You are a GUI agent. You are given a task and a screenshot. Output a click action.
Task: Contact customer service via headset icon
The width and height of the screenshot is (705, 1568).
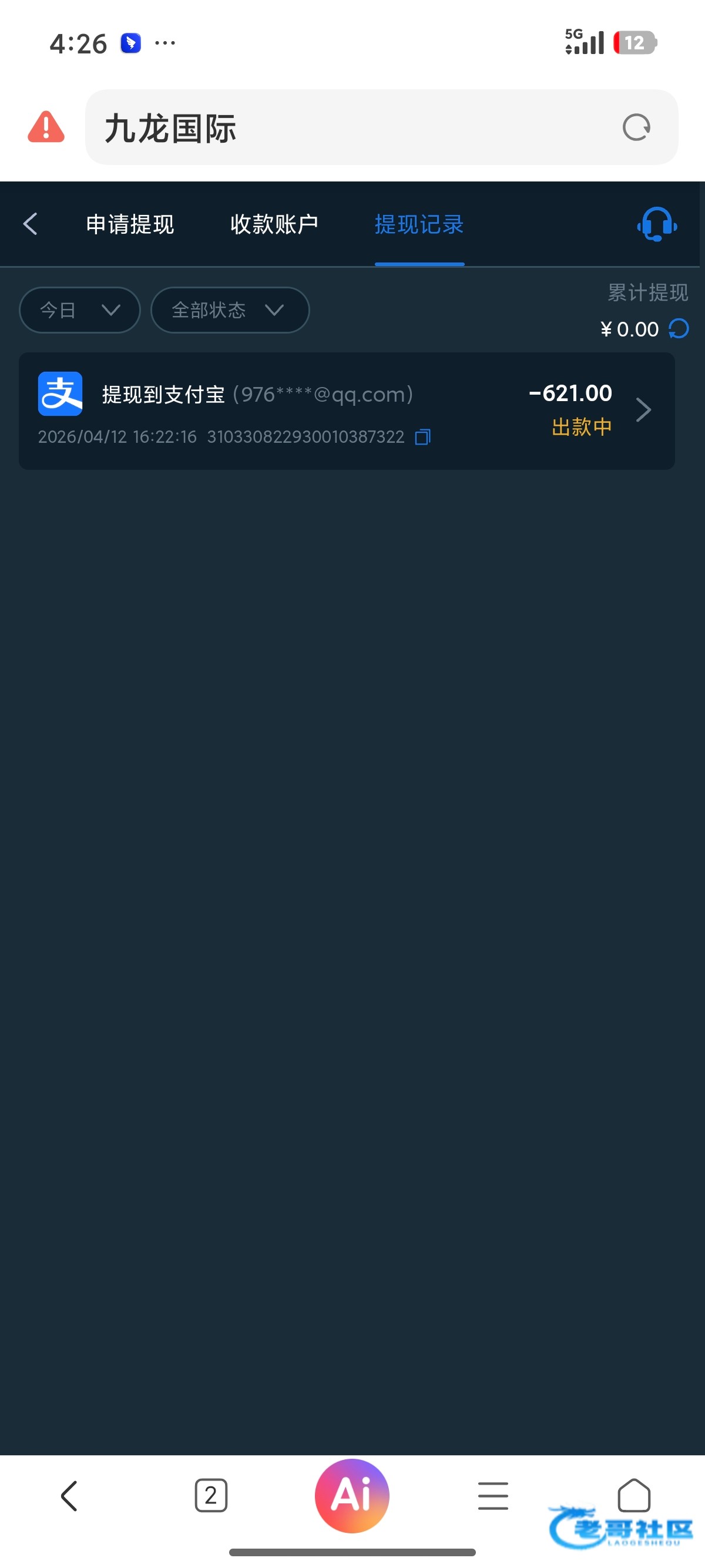[656, 224]
